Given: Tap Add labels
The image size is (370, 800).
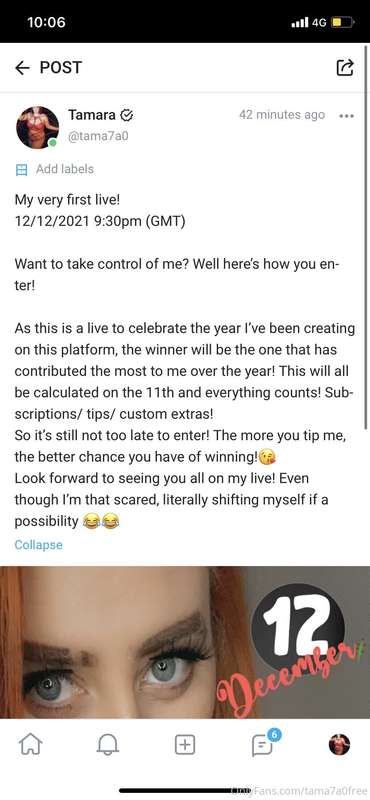Looking at the screenshot, I should 55,169.
